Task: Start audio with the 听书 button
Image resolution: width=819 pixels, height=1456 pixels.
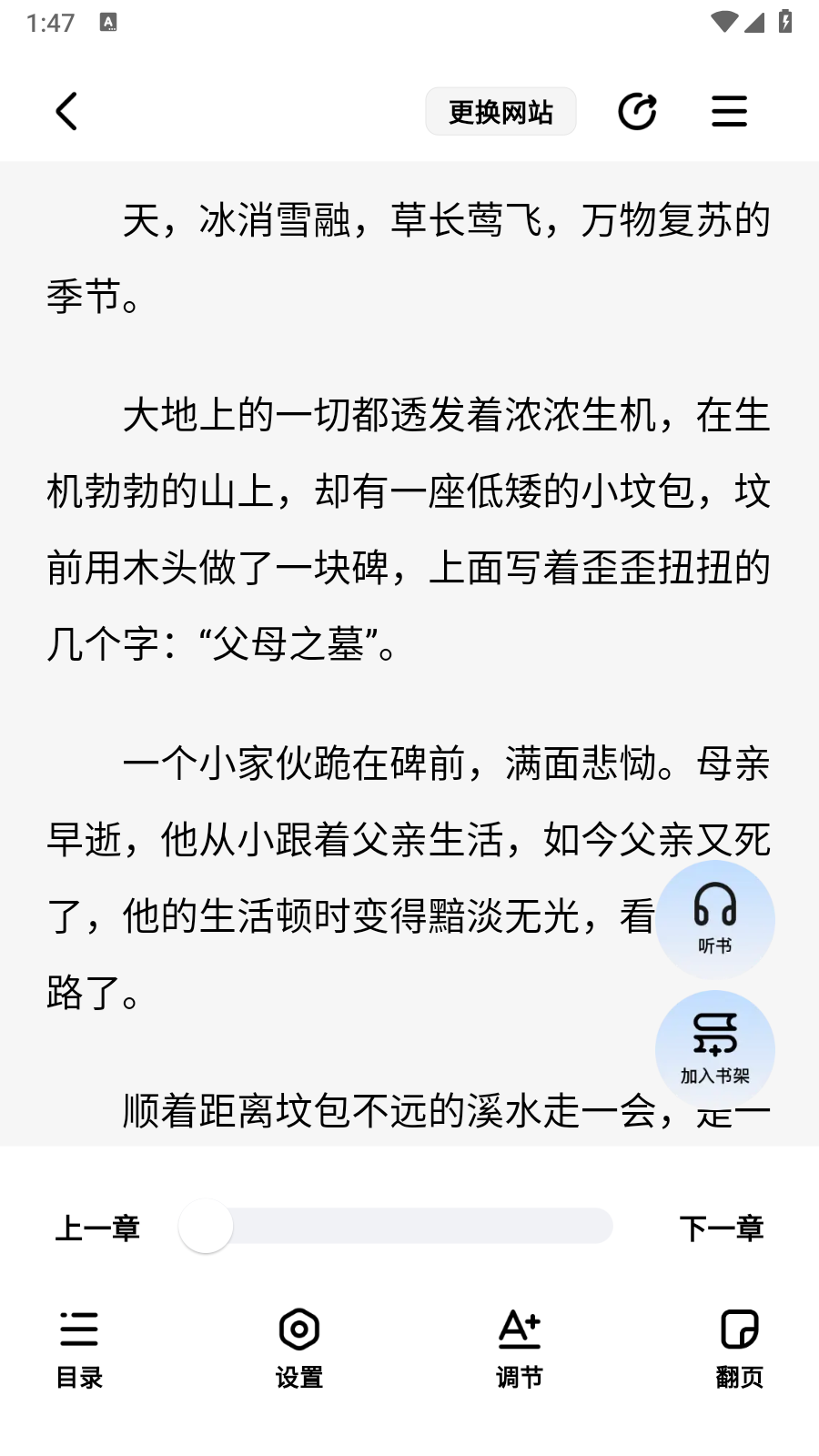Action: (x=715, y=919)
